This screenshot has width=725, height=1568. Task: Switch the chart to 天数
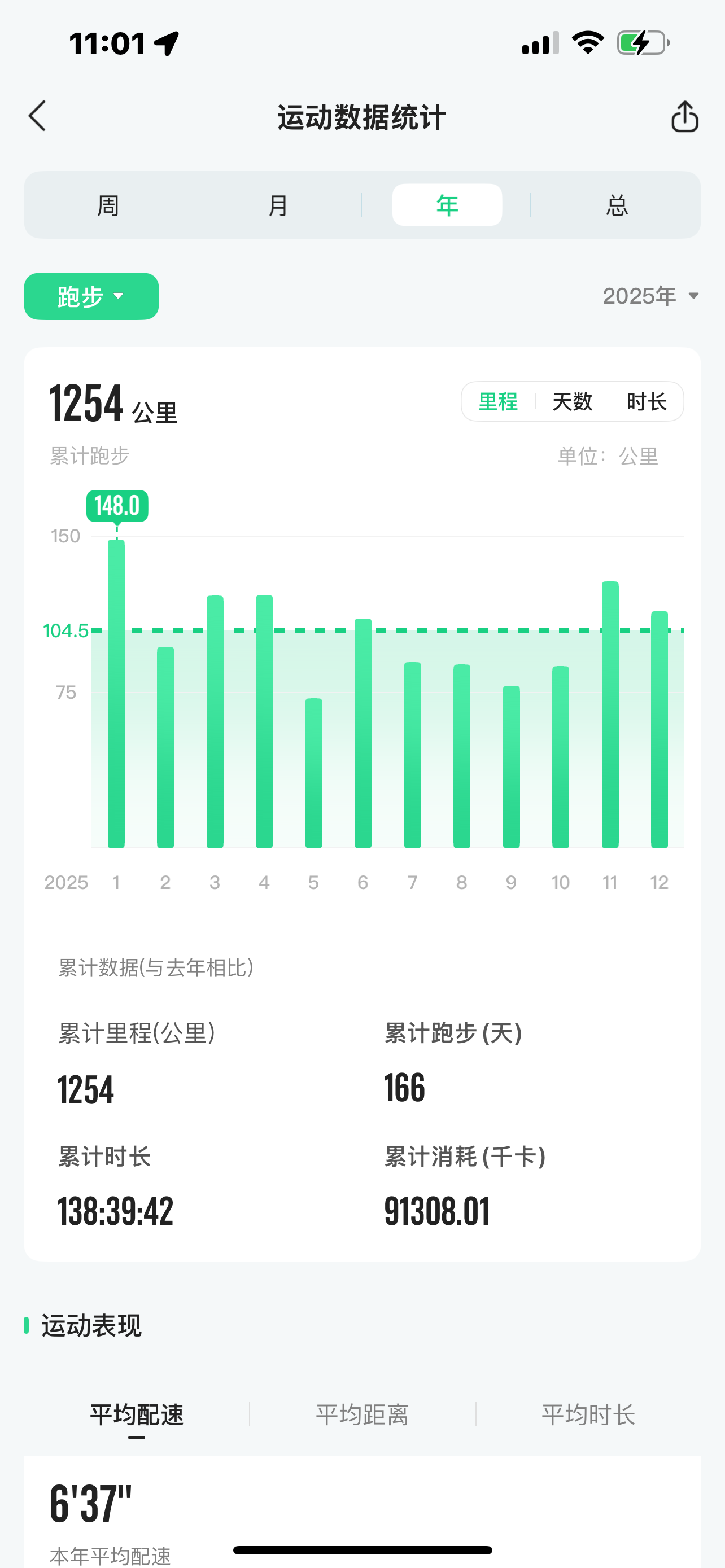pyautogui.click(x=572, y=402)
